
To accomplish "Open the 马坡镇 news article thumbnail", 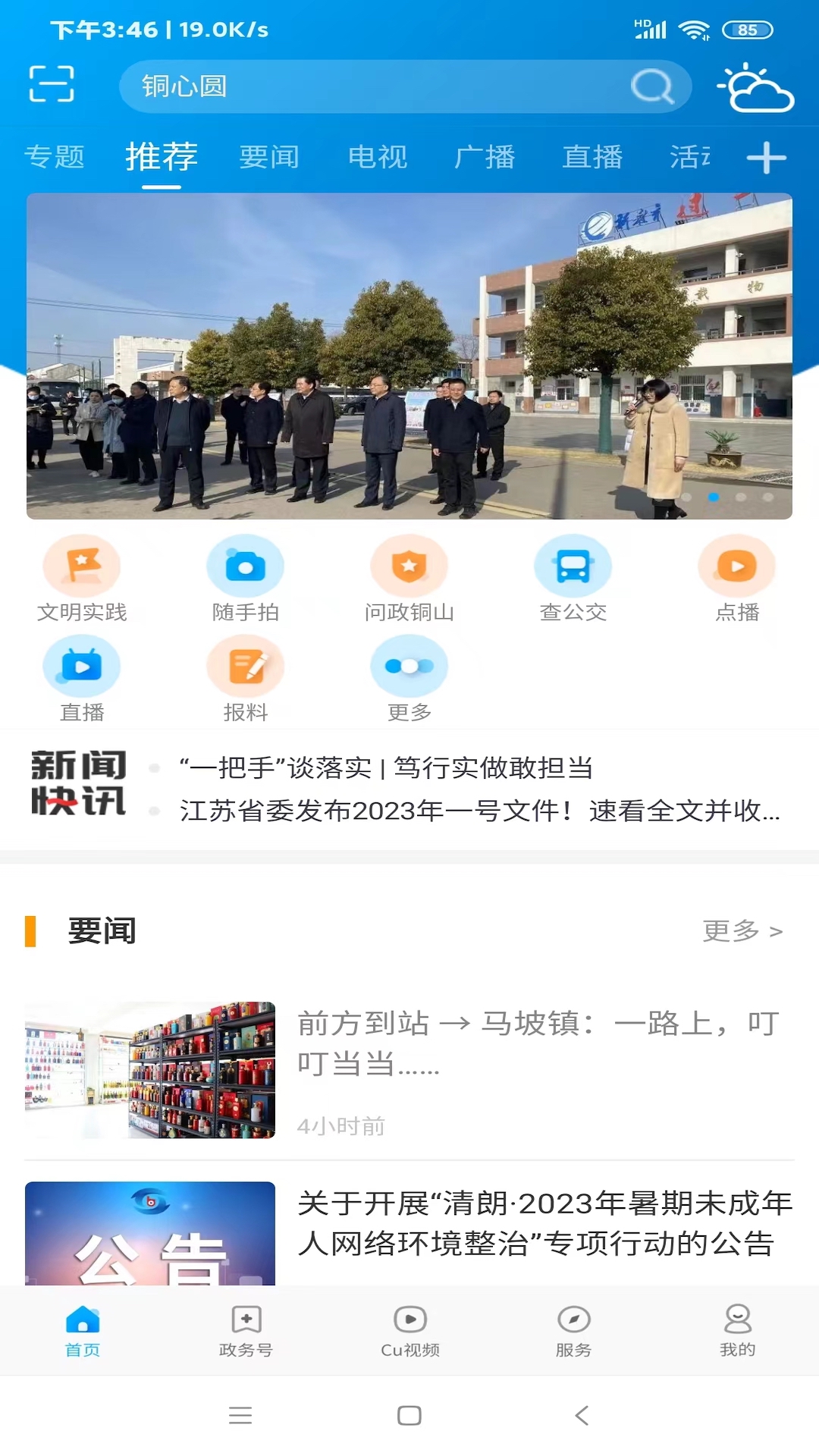I will click(150, 1069).
